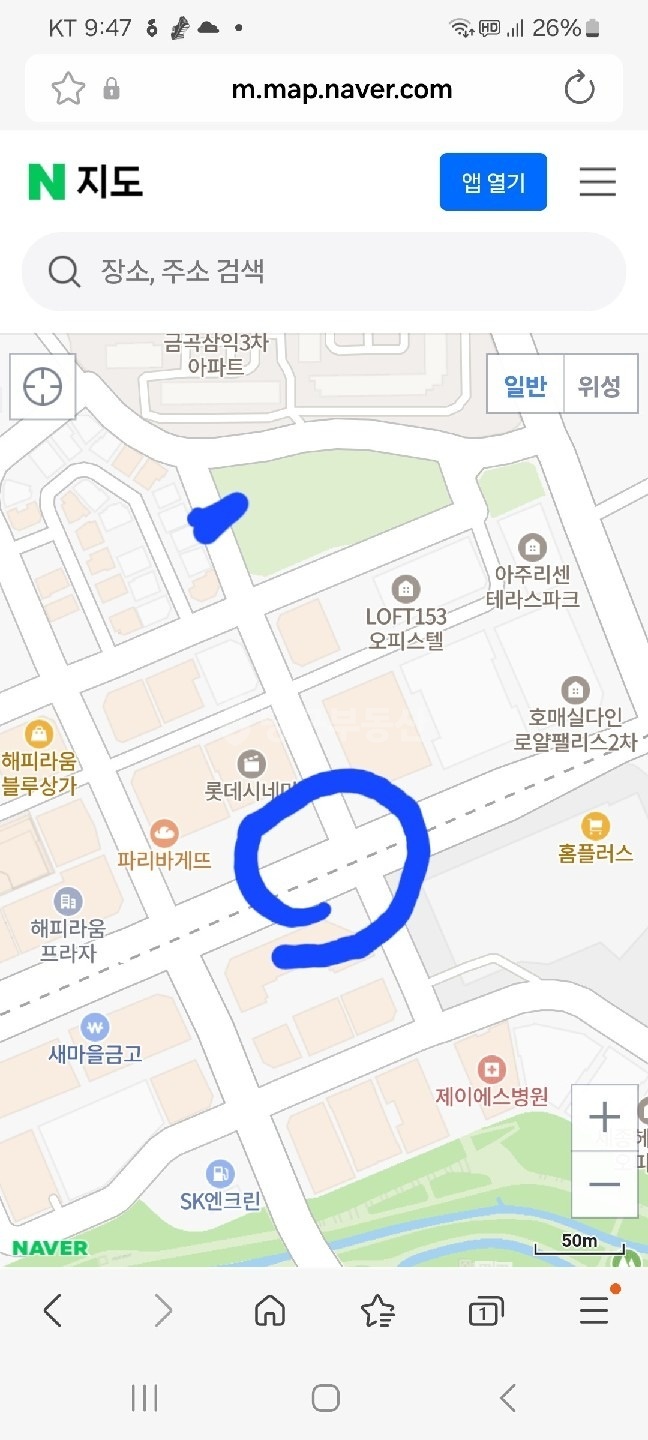Tap the 앱 열기 button
Viewport: 648px width, 1440px height.
point(493,182)
